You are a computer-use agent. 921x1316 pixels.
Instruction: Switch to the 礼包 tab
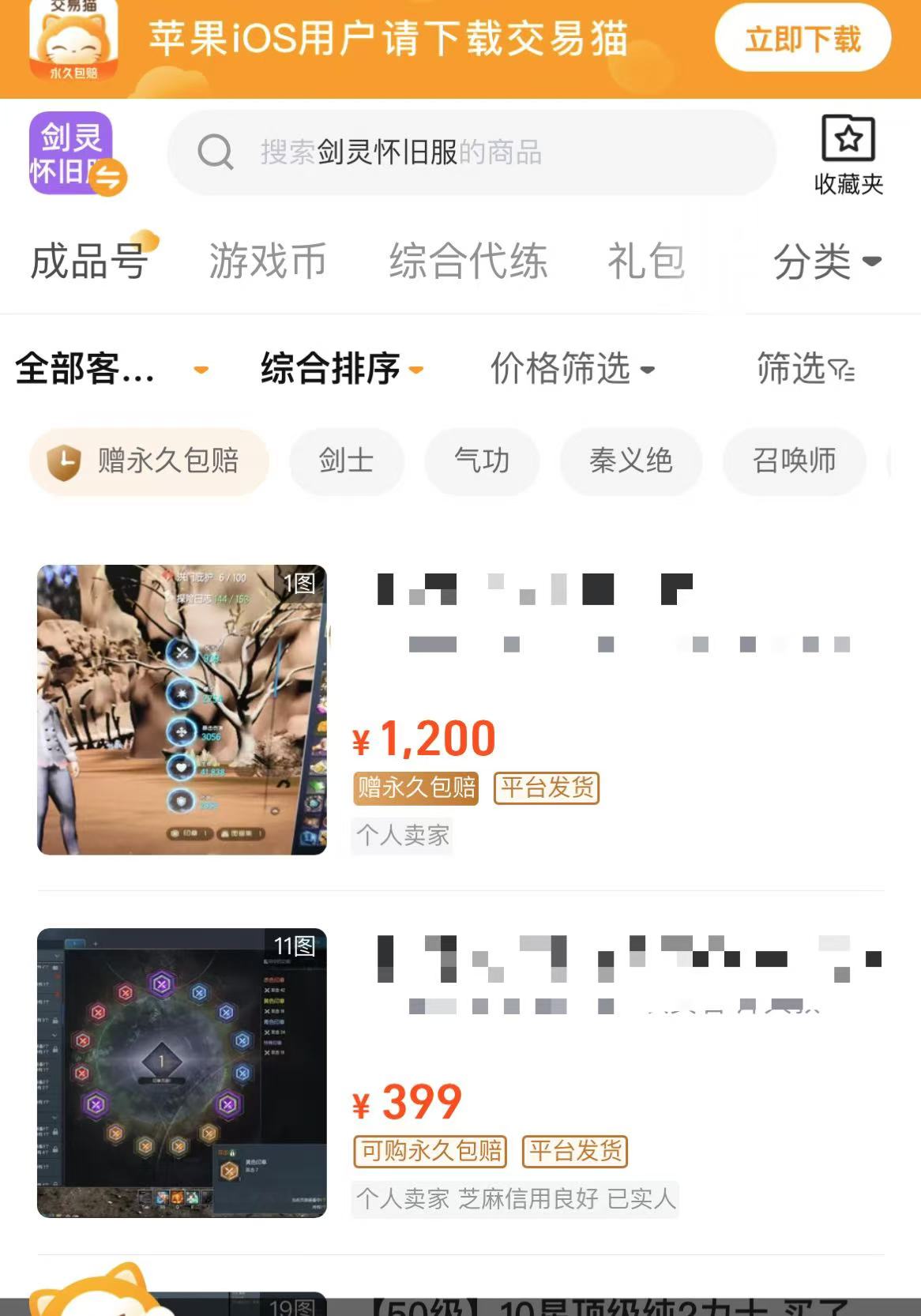(646, 261)
